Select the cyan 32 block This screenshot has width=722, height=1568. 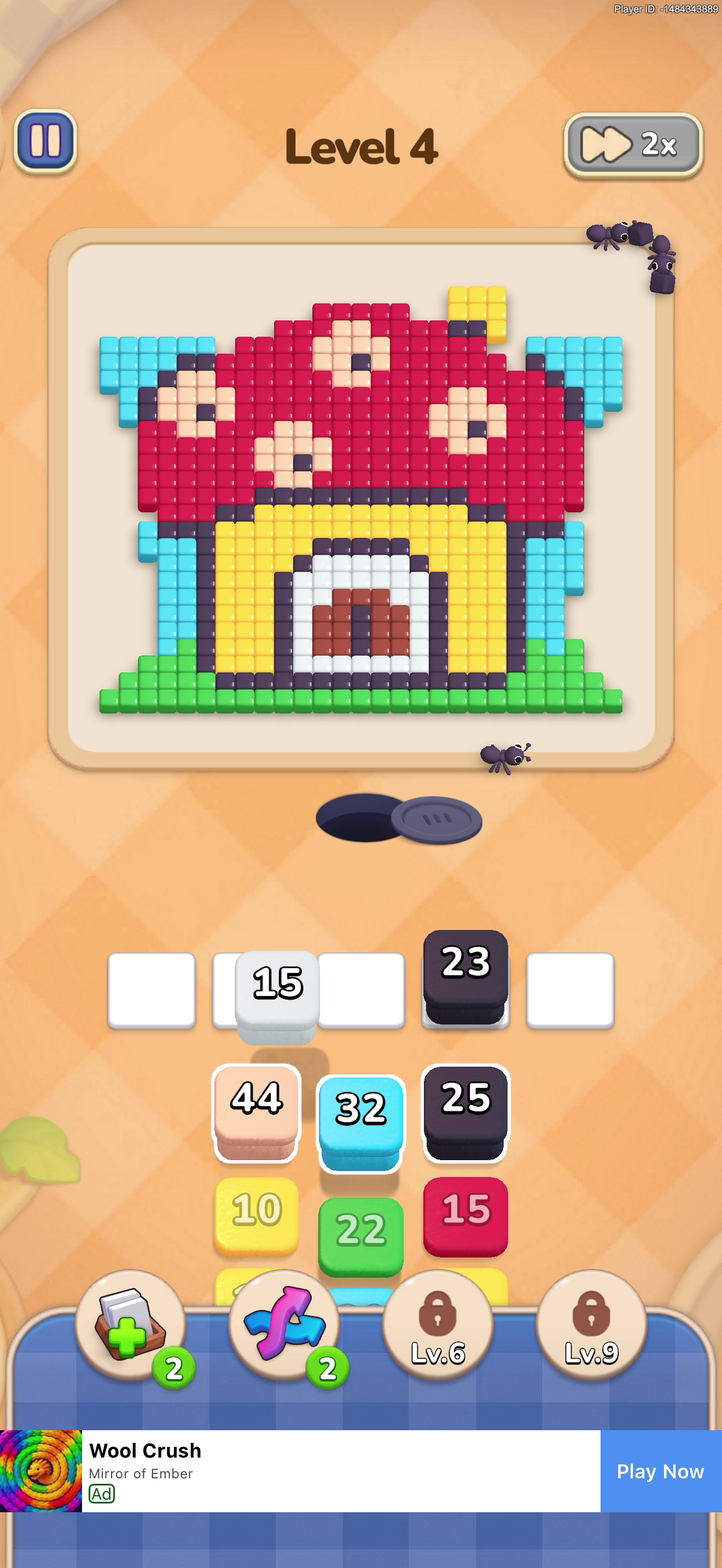(361, 1123)
